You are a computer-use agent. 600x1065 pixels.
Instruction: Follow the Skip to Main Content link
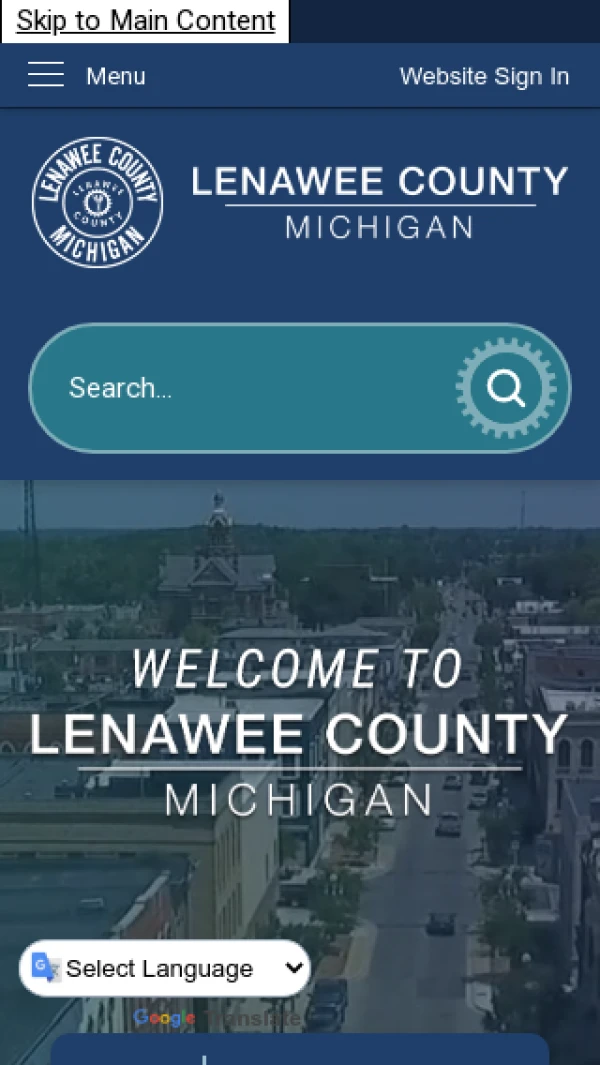(x=145, y=21)
